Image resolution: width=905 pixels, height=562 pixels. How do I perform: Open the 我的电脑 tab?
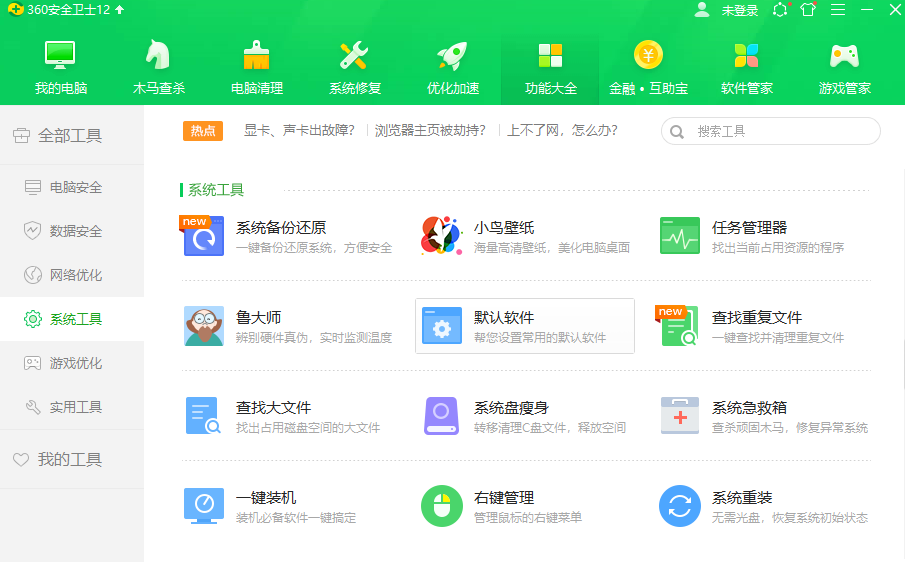60,68
